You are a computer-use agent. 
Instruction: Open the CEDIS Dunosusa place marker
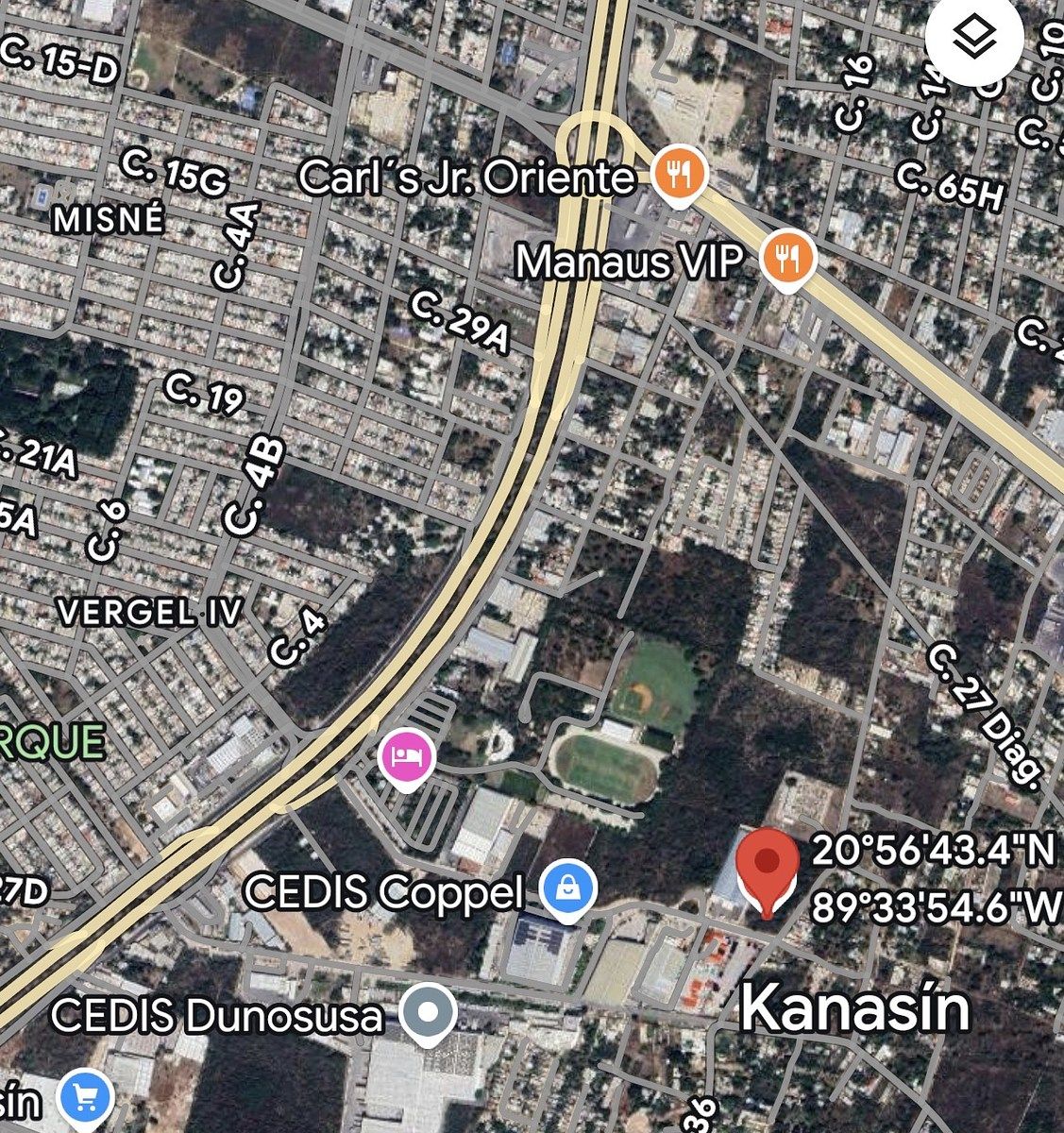pos(428,1013)
